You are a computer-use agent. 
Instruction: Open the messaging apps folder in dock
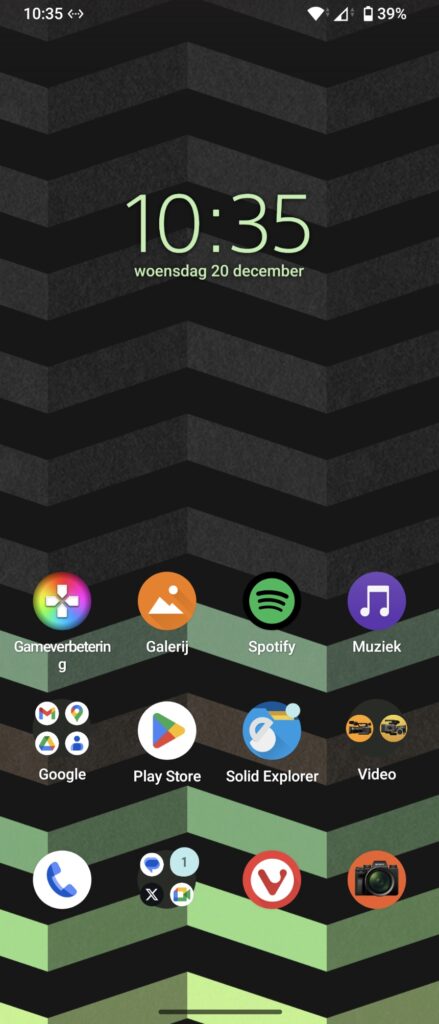click(x=167, y=879)
